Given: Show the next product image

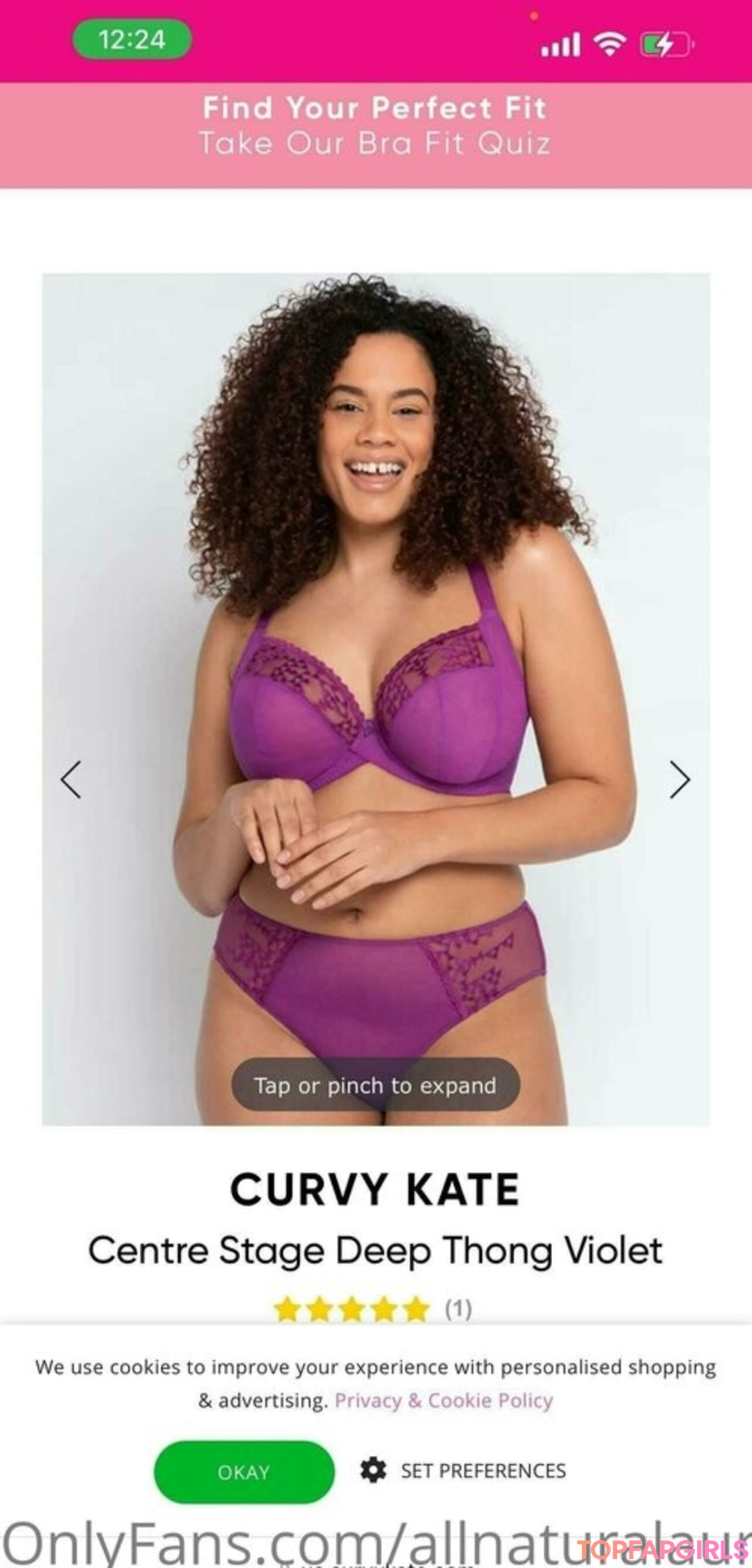Looking at the screenshot, I should [679, 779].
